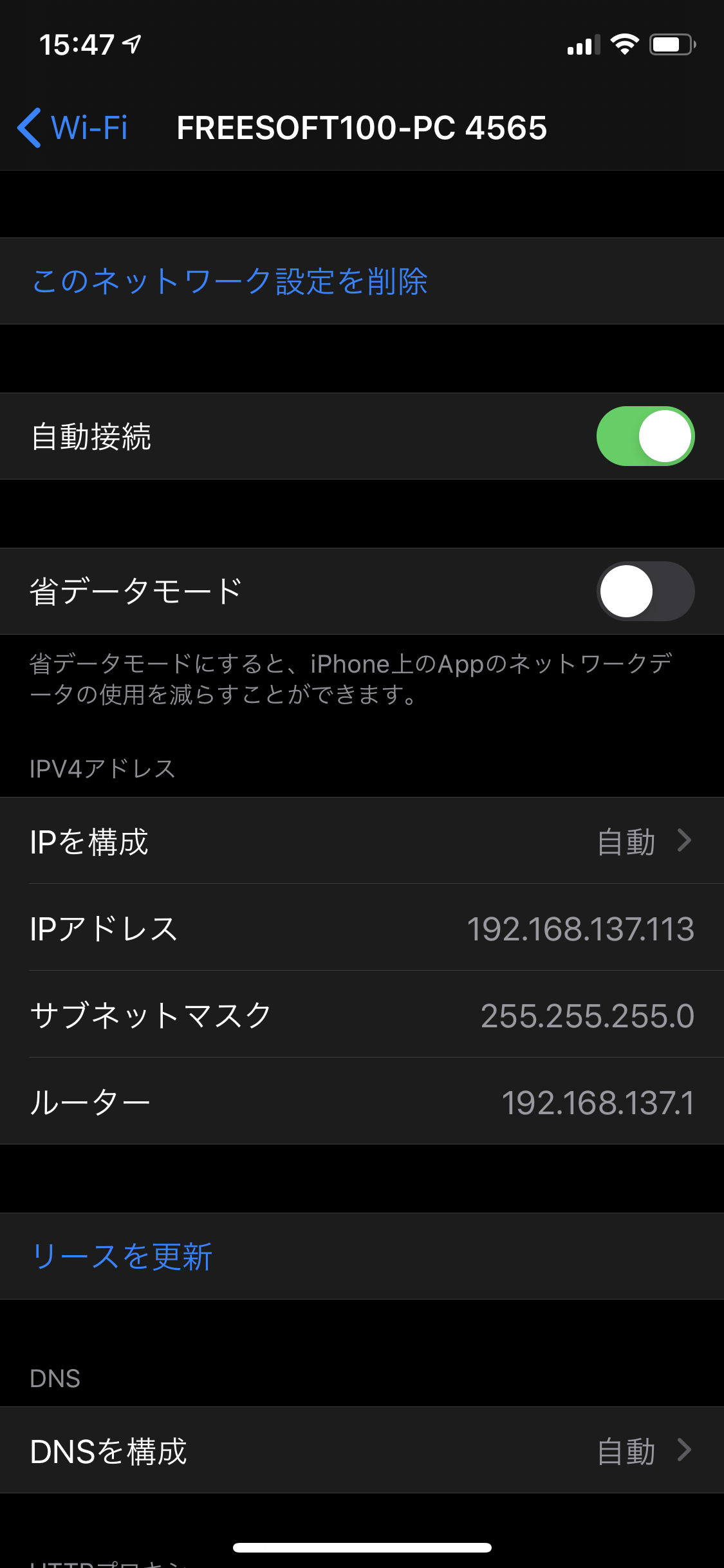Tap the clock showing 15:47
Viewport: 724px width, 1568px height.
pyautogui.click(x=77, y=44)
